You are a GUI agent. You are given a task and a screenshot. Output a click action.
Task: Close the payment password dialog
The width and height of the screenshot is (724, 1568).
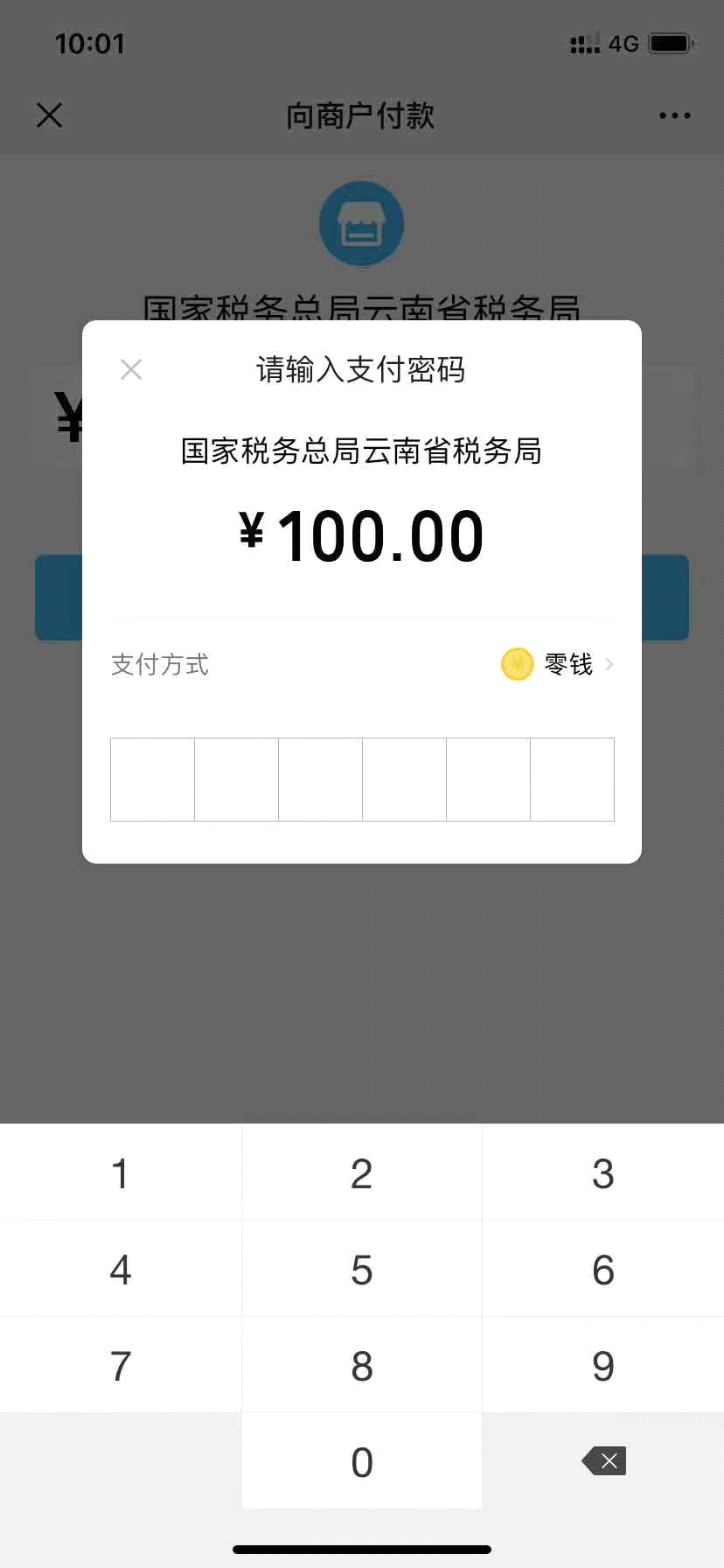(x=131, y=369)
